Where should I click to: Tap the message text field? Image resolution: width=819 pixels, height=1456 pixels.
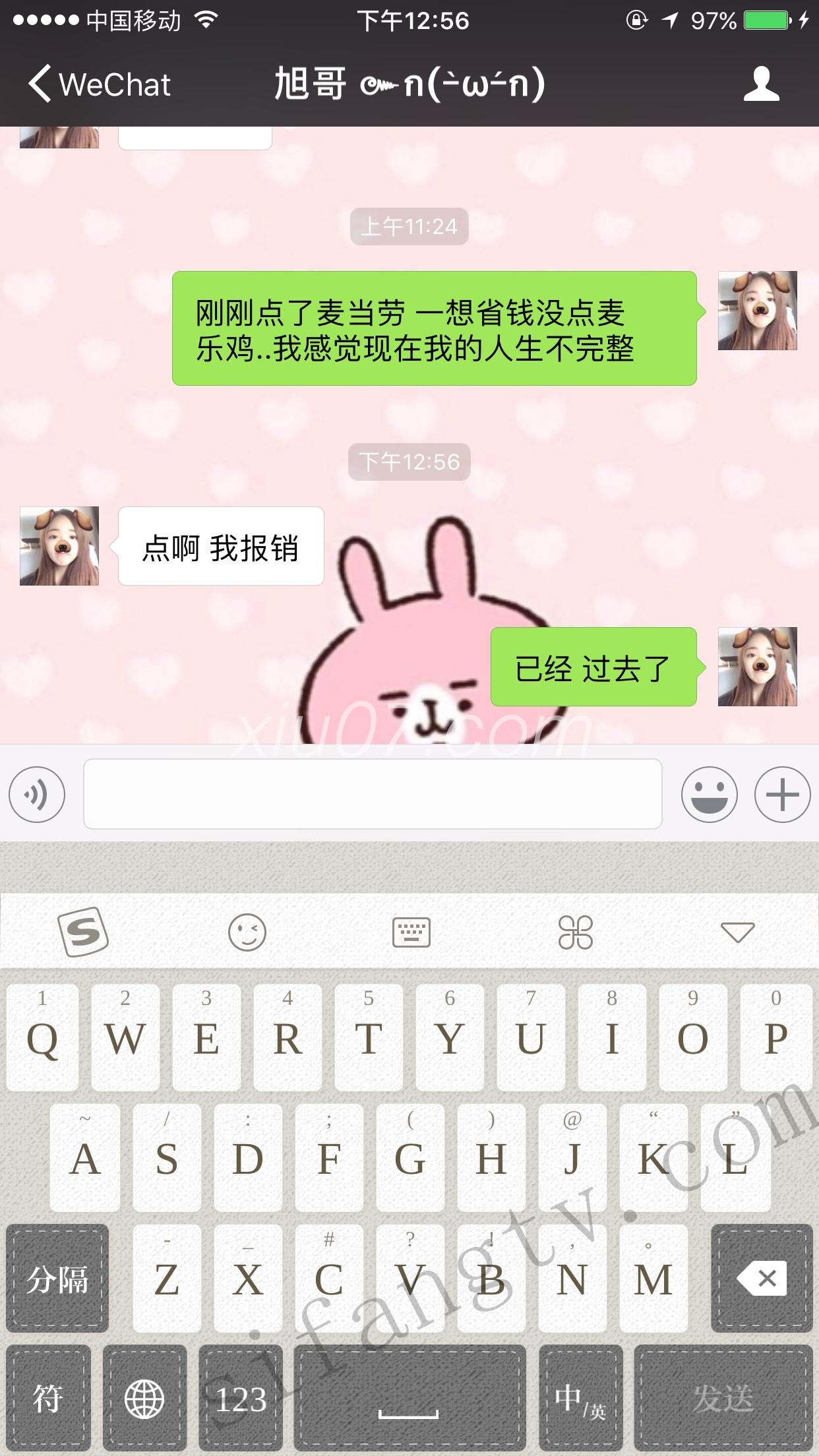point(373,794)
